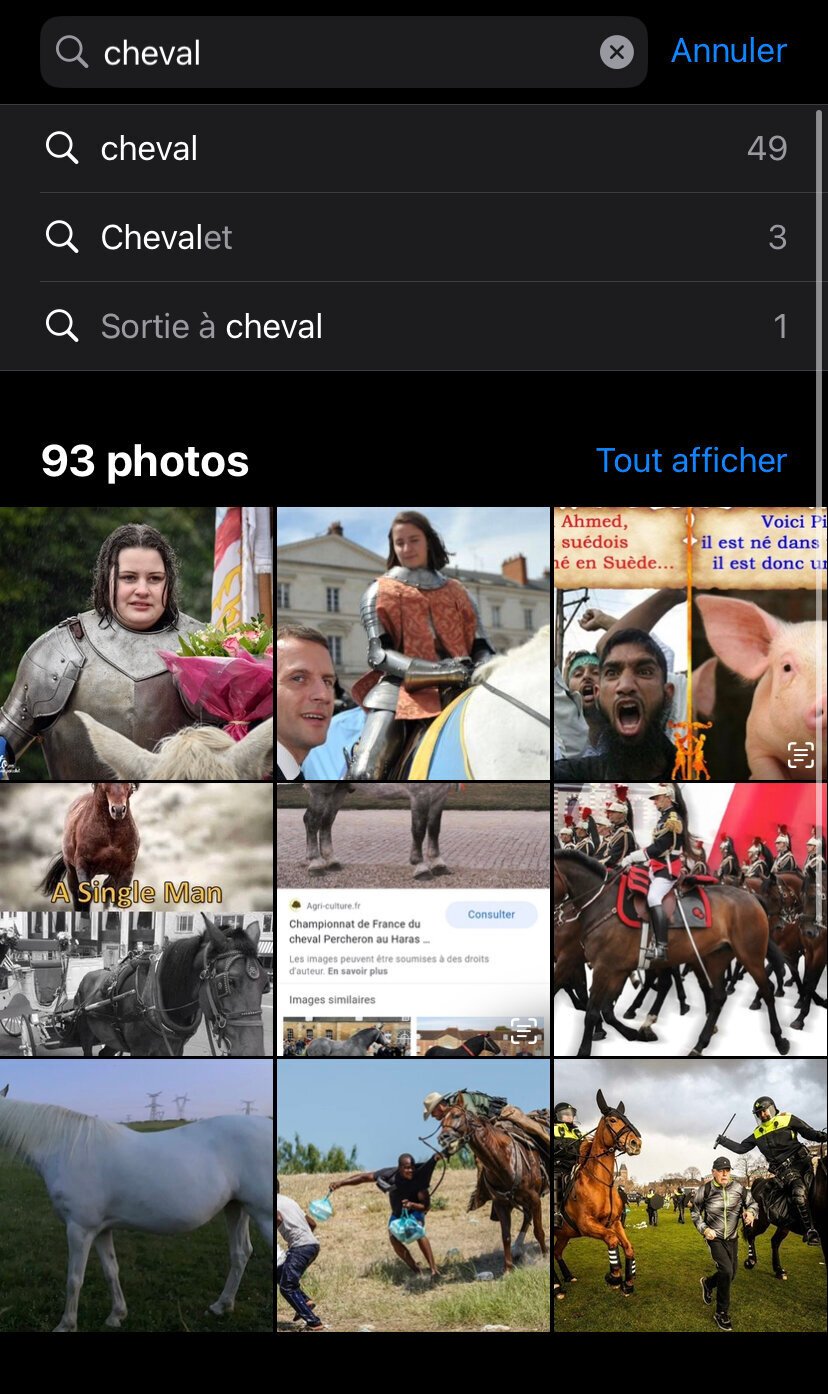Open the A Single Man horse picture
Viewport: 828px width, 1394px height.
[x=136, y=919]
